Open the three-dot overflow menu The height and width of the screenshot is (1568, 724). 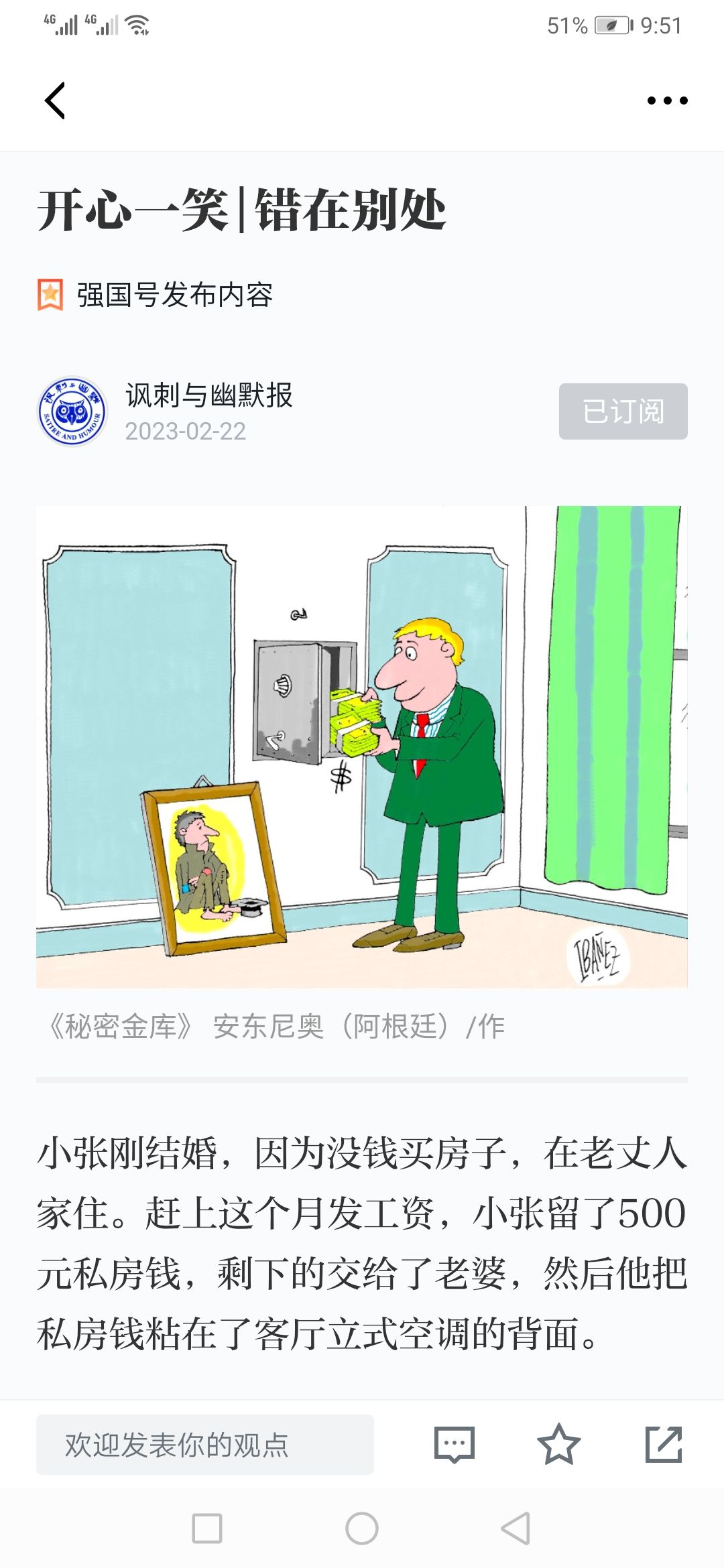point(667,101)
